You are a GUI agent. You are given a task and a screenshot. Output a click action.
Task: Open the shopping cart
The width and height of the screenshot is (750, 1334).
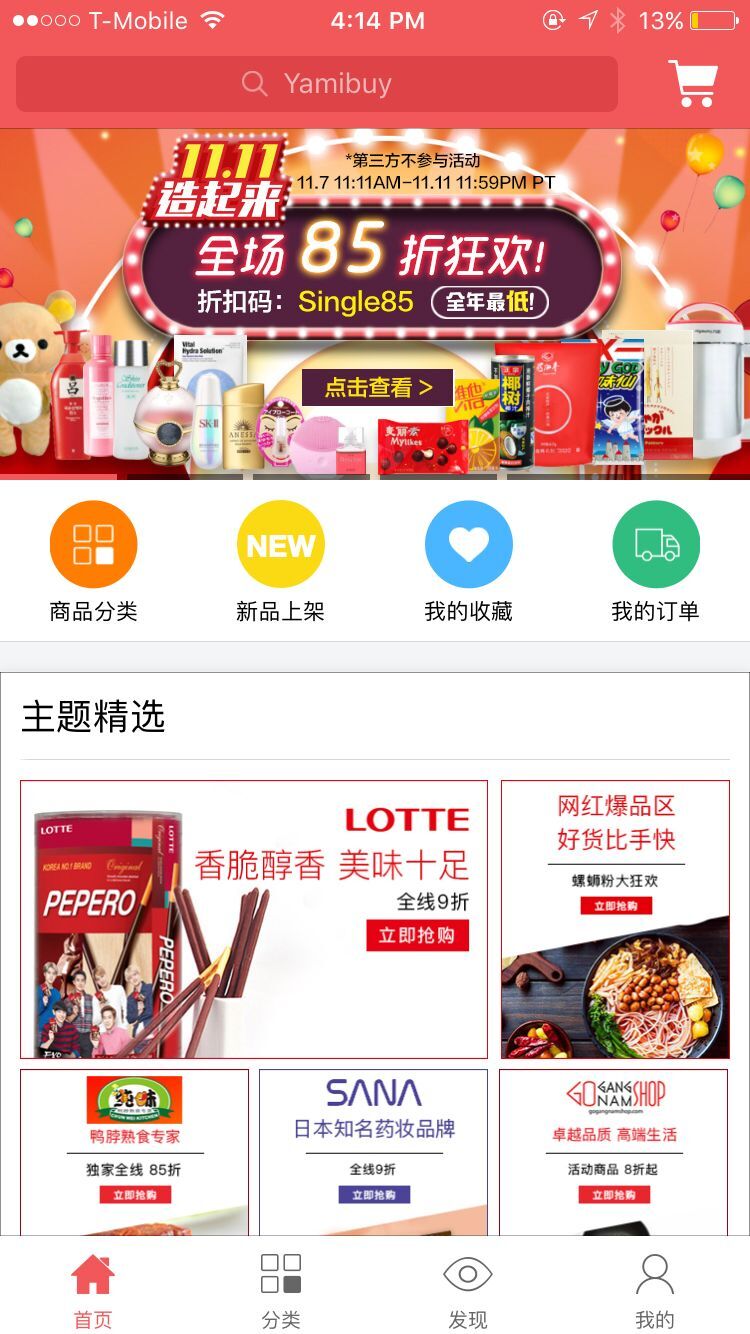(x=693, y=84)
